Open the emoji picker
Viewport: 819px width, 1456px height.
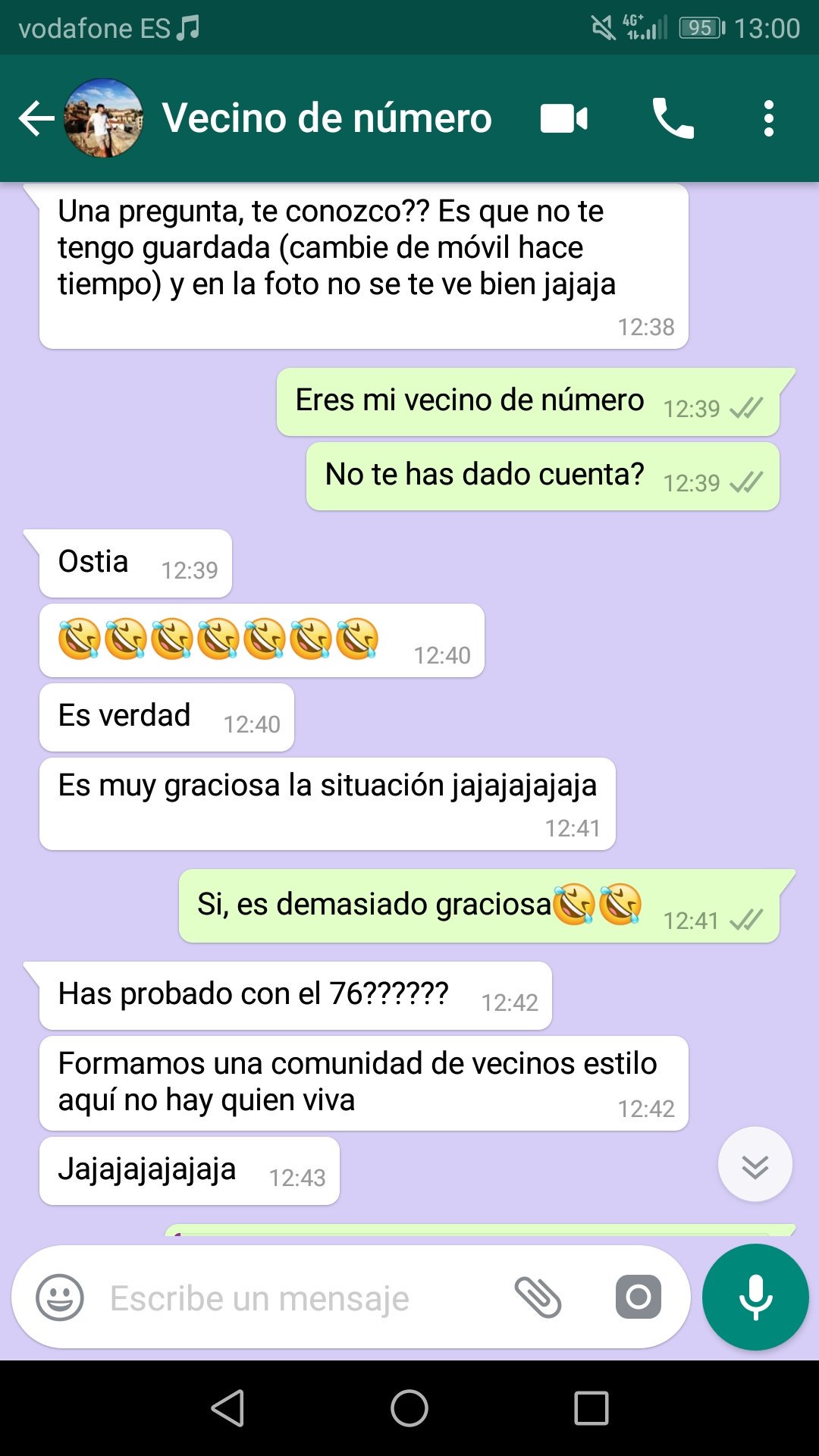(60, 1298)
